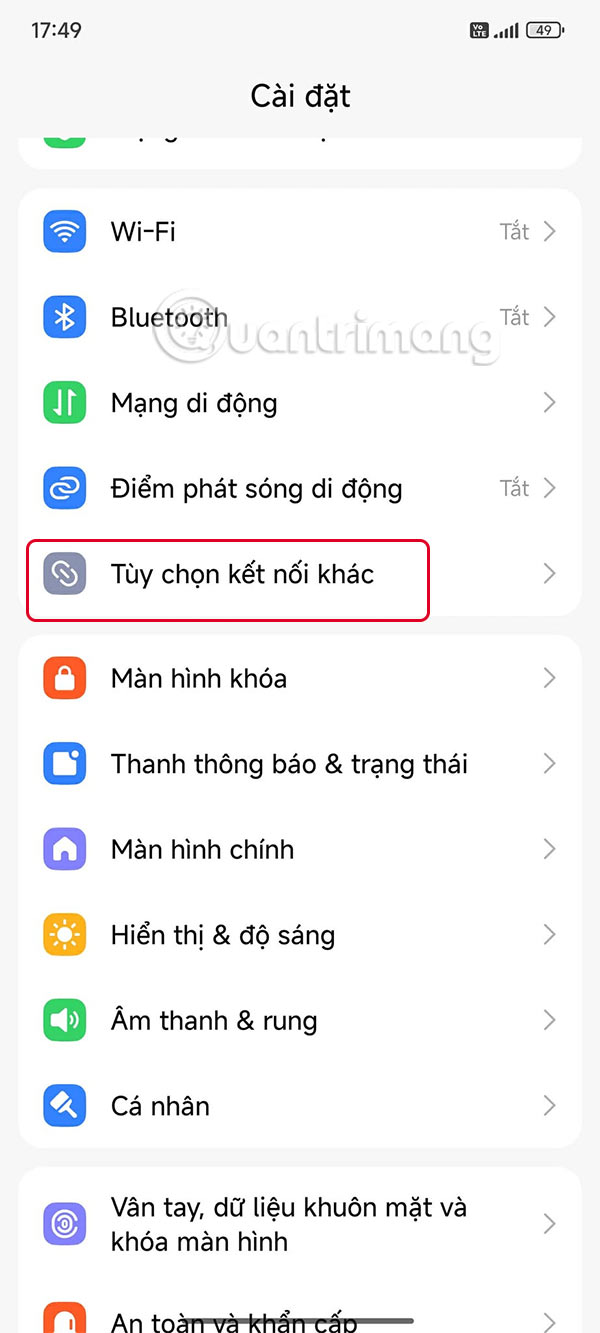Open Thanh thông báo & trạng thái
This screenshot has width=600, height=1333.
click(300, 764)
